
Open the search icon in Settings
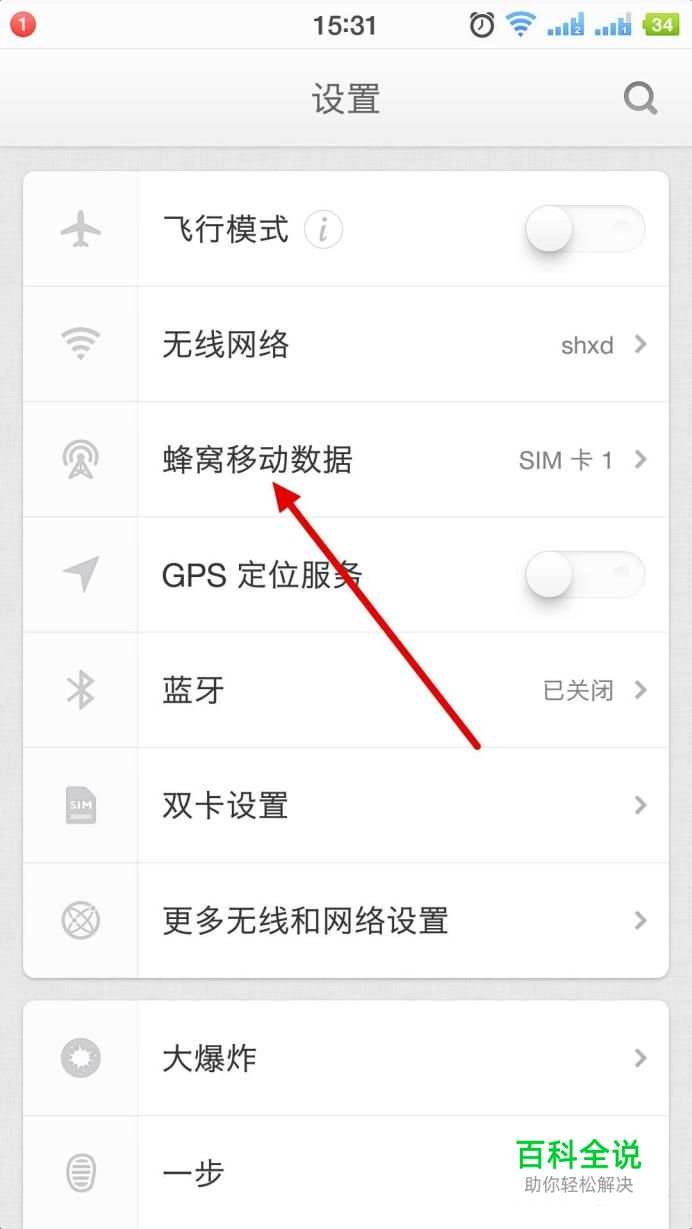coord(640,98)
